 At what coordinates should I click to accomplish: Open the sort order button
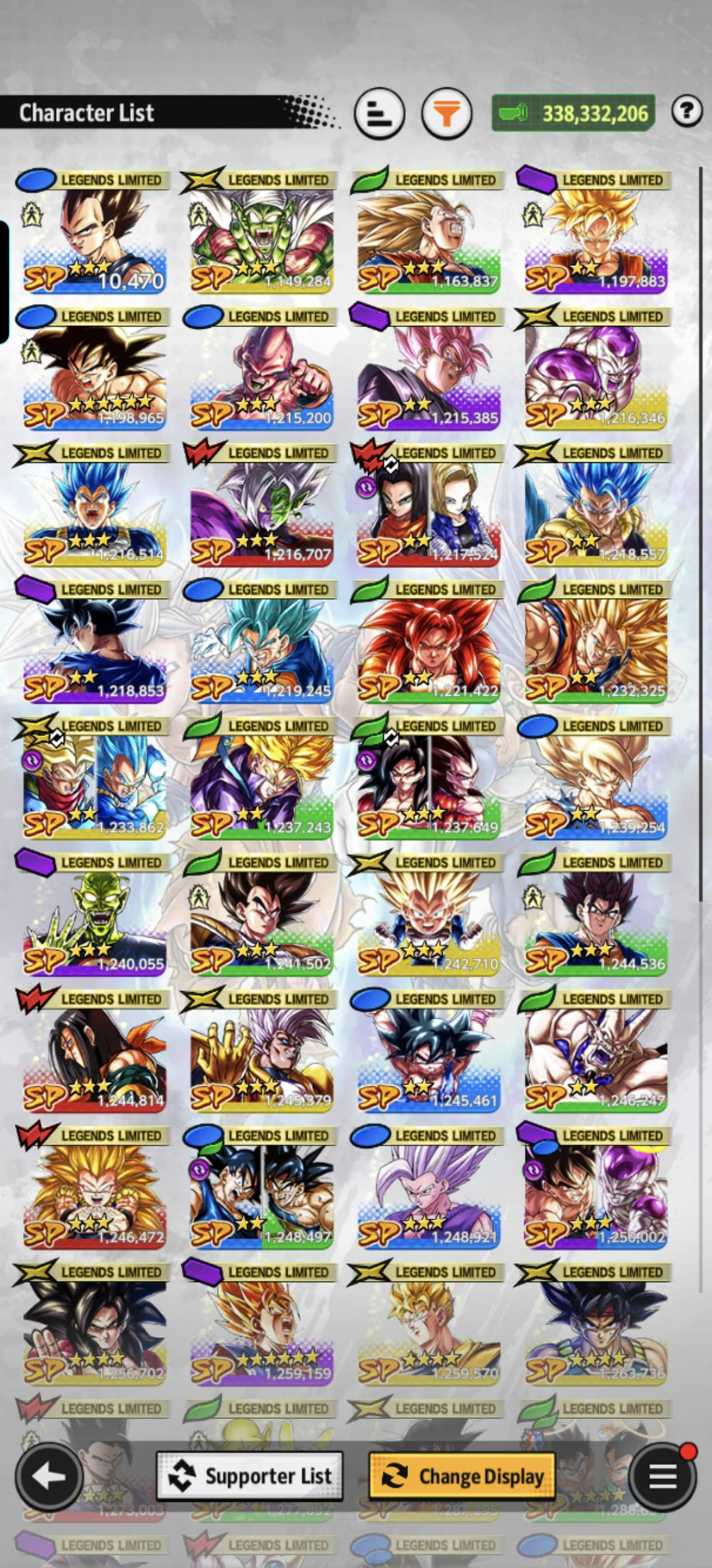[379, 114]
